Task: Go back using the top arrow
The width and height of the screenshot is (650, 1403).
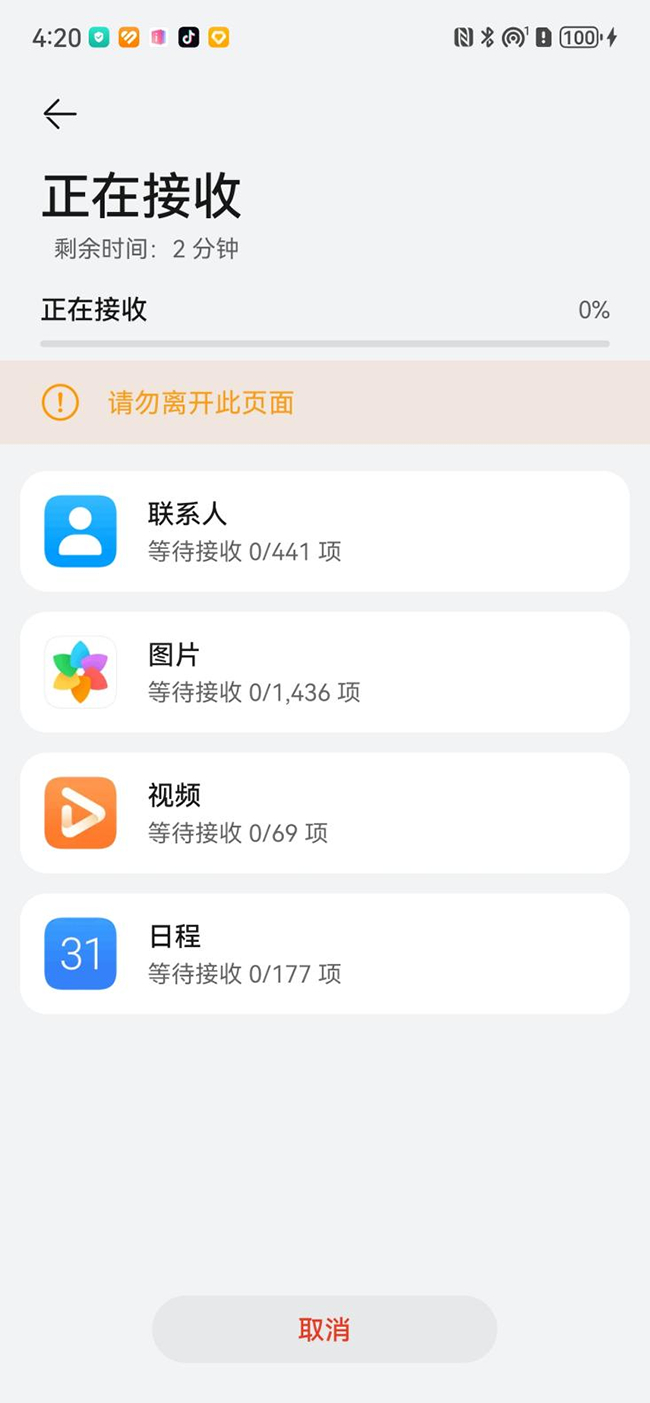Action: (60, 114)
